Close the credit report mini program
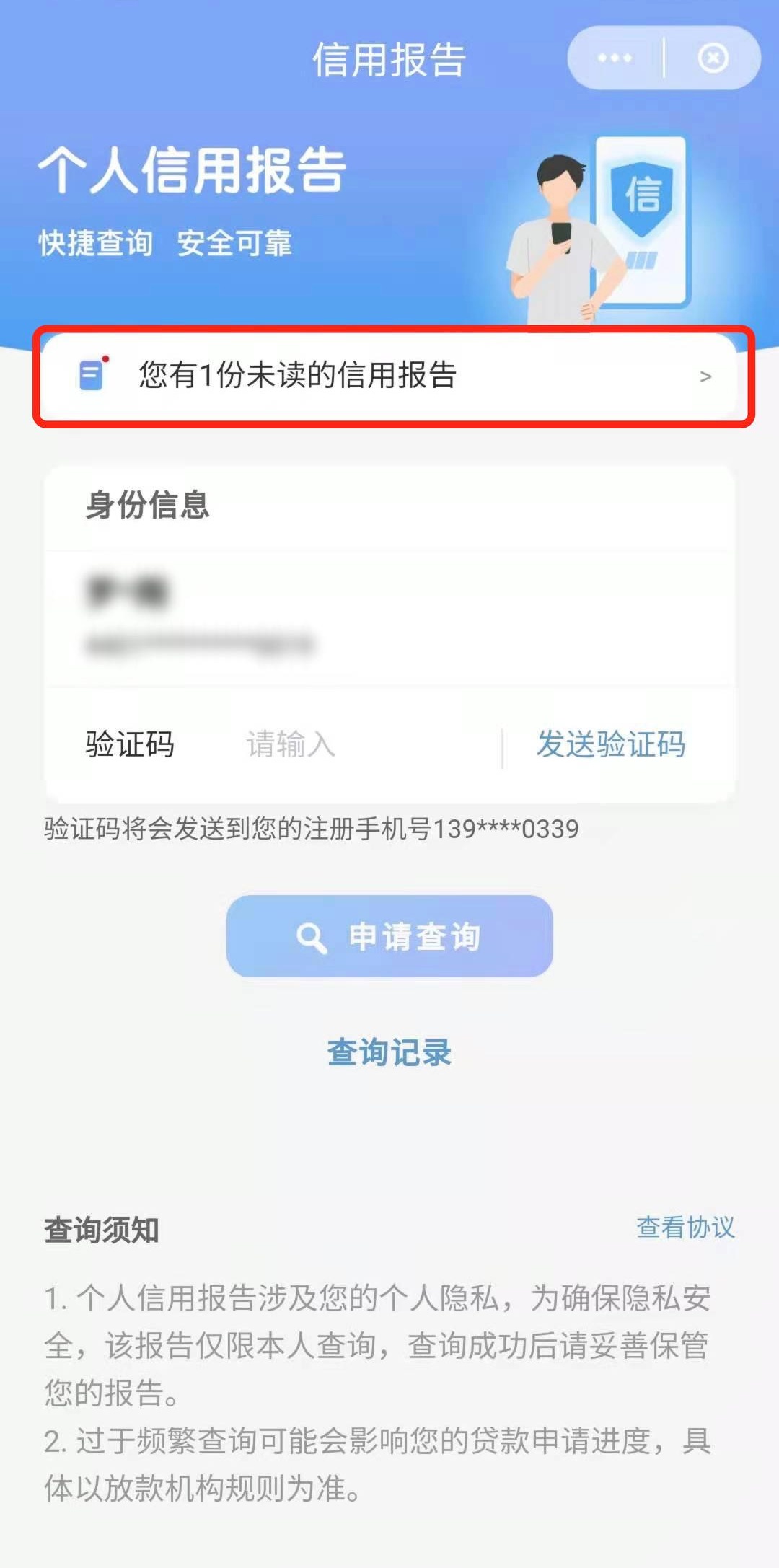This screenshot has height=1568, width=779. click(x=713, y=58)
